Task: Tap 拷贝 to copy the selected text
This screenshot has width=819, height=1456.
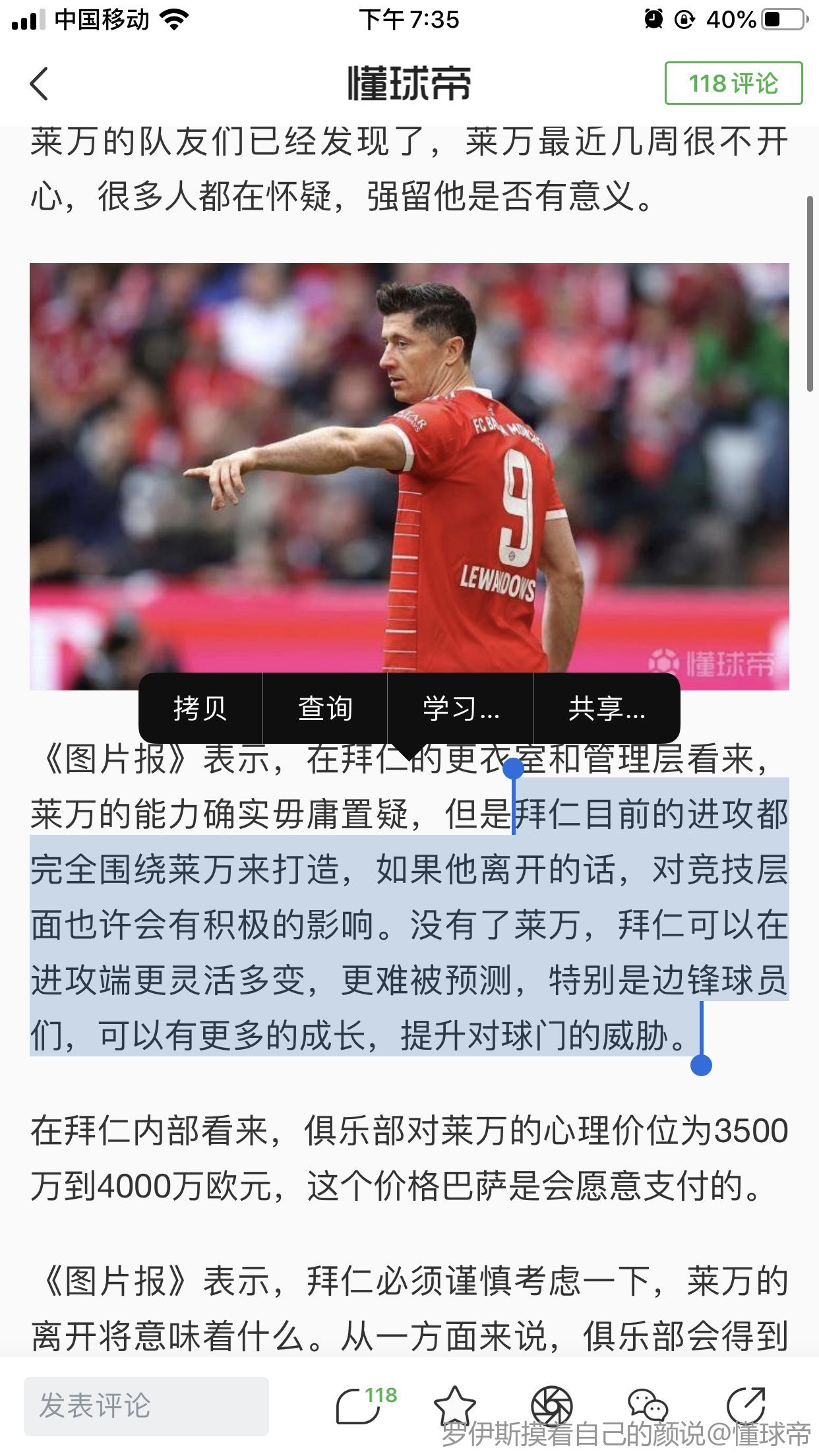Action: 200,708
